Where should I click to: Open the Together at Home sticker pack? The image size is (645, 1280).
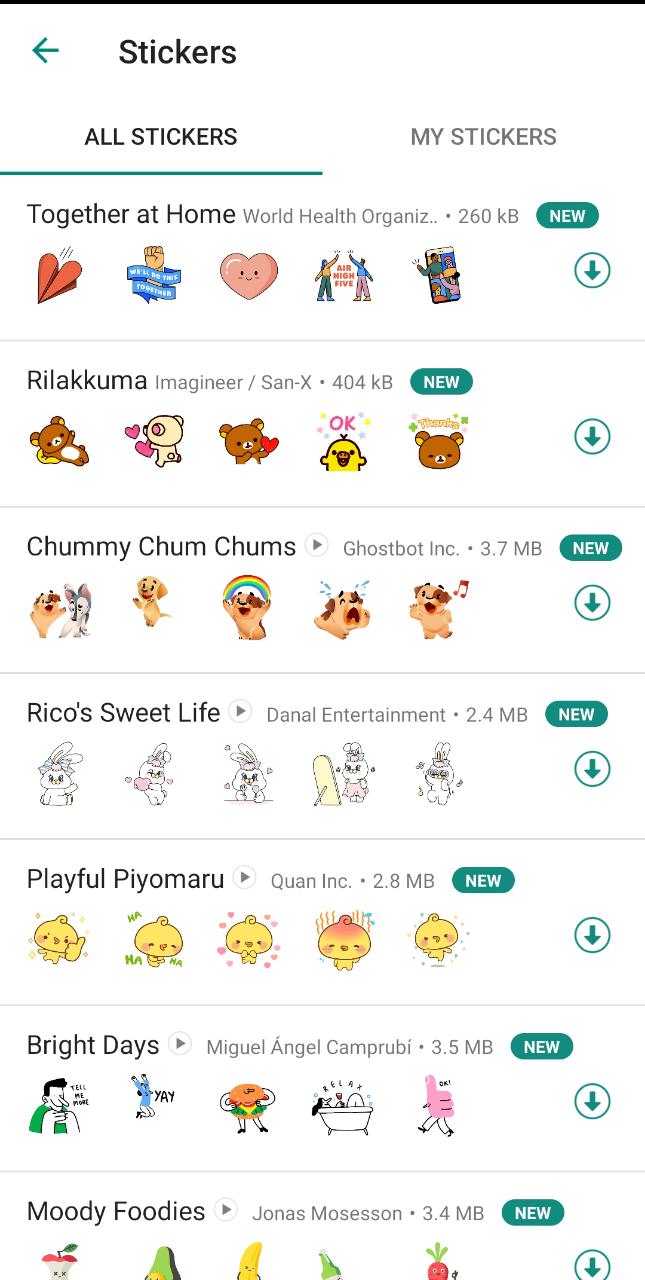coord(131,215)
